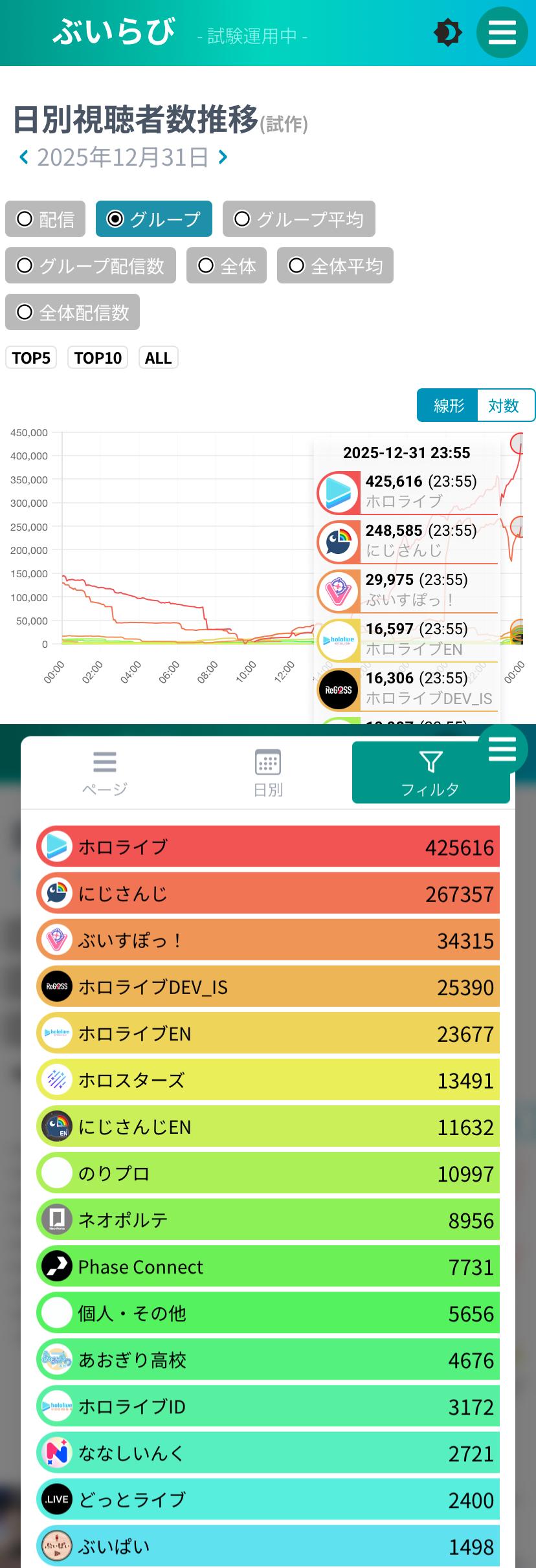Tap the ALL filter button
The width and height of the screenshot is (536, 1568).
(158, 358)
